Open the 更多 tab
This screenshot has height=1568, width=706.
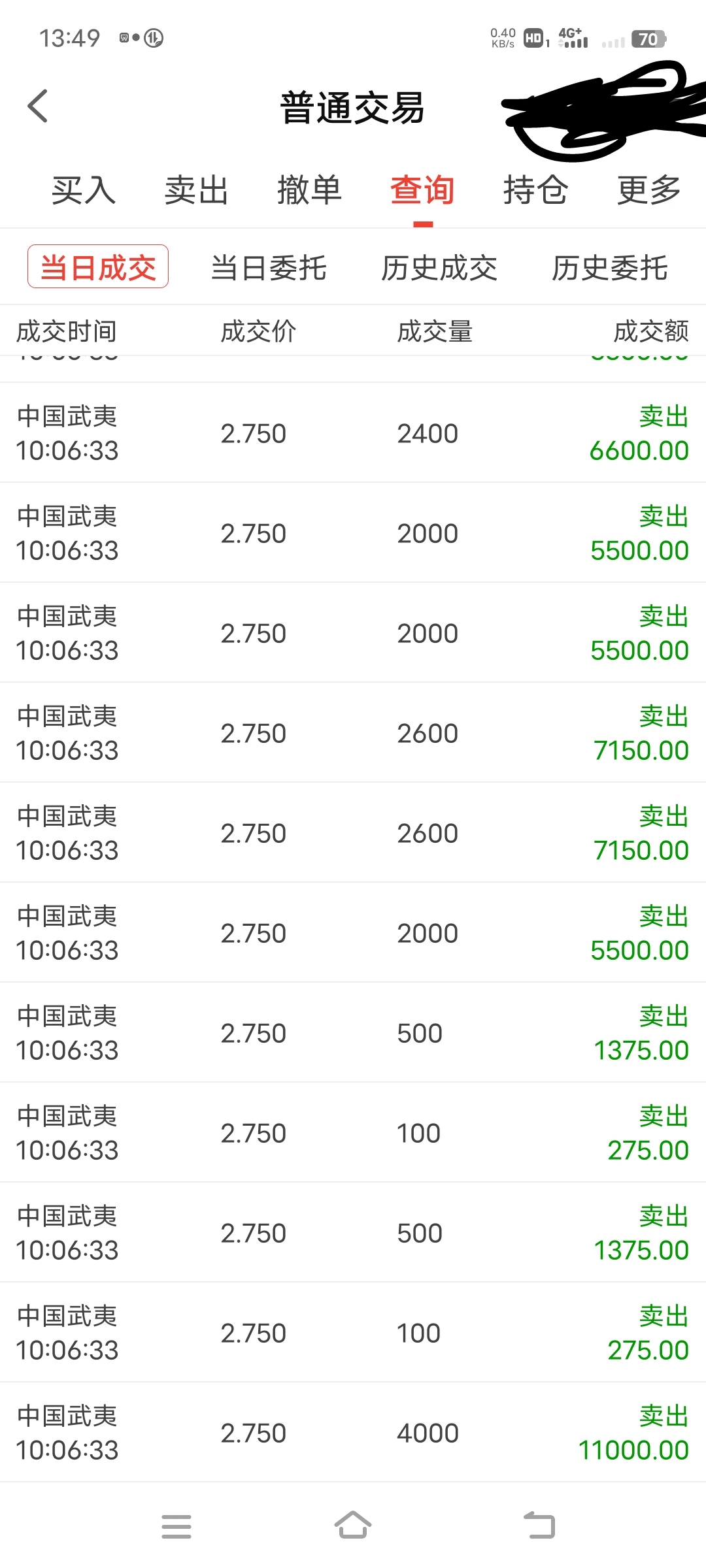[x=648, y=191]
